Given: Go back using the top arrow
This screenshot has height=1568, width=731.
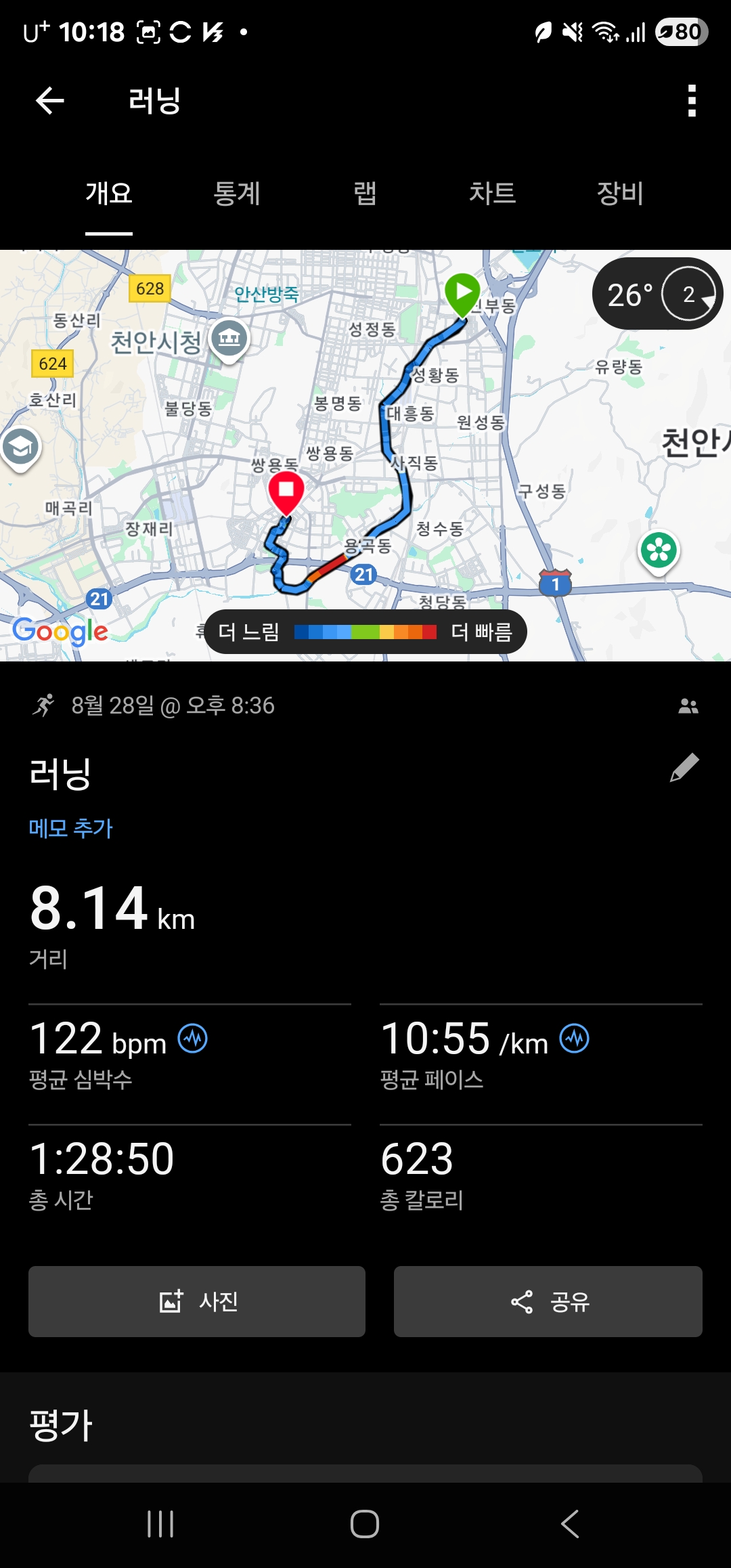Looking at the screenshot, I should point(49,101).
